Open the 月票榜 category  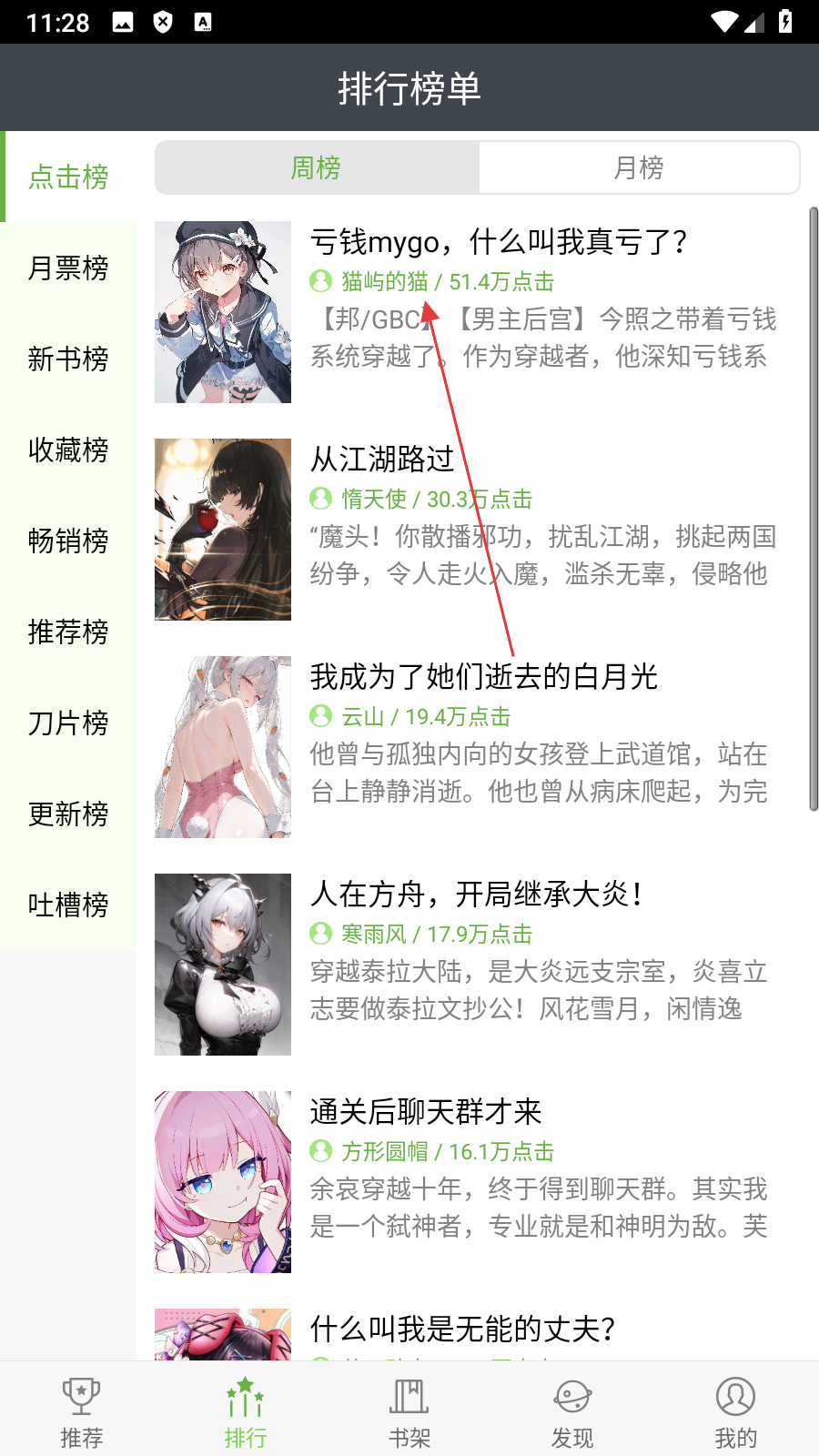click(x=68, y=268)
